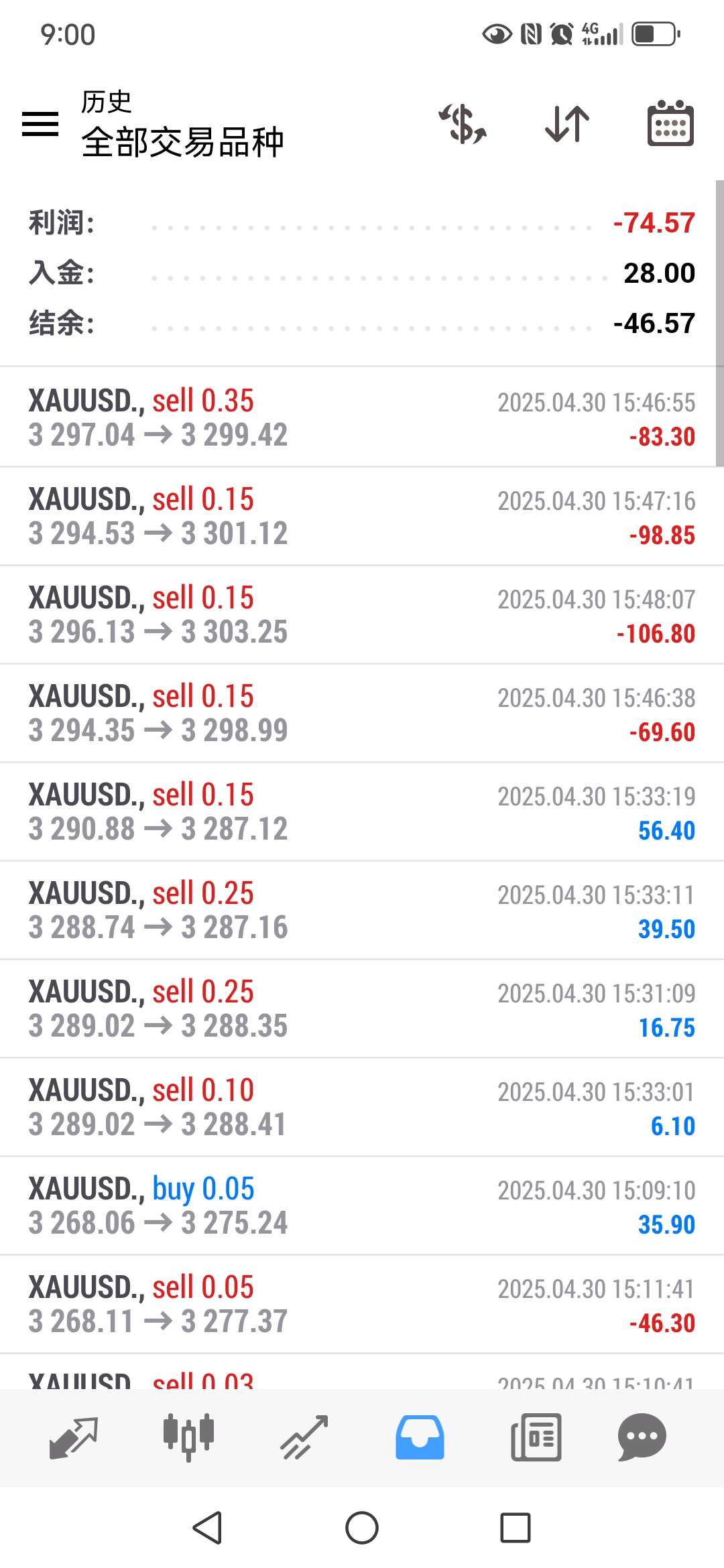This screenshot has height=1568, width=724.
Task: Expand the trade with -106.80 loss
Action: pyautogui.click(x=362, y=614)
